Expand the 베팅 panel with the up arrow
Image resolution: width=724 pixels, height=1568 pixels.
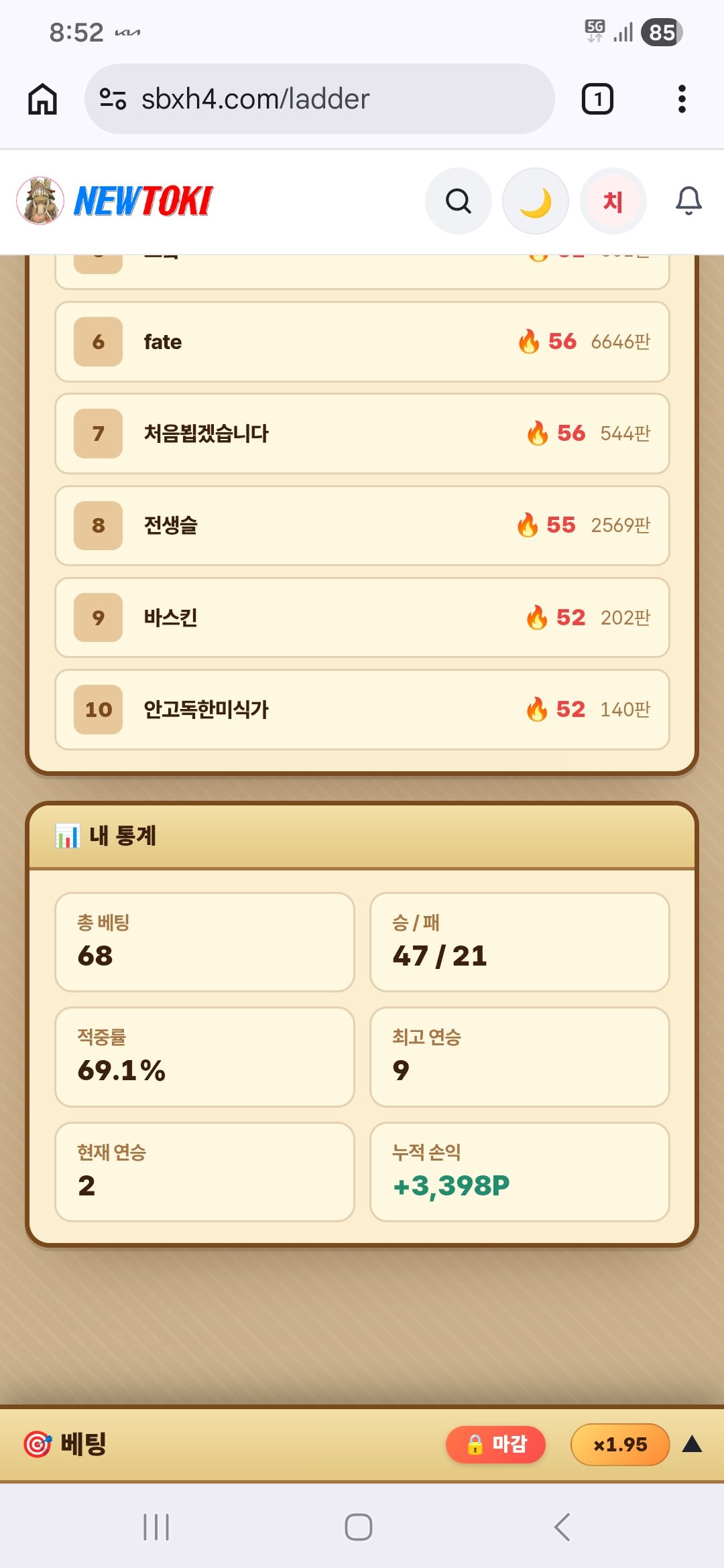click(692, 1444)
